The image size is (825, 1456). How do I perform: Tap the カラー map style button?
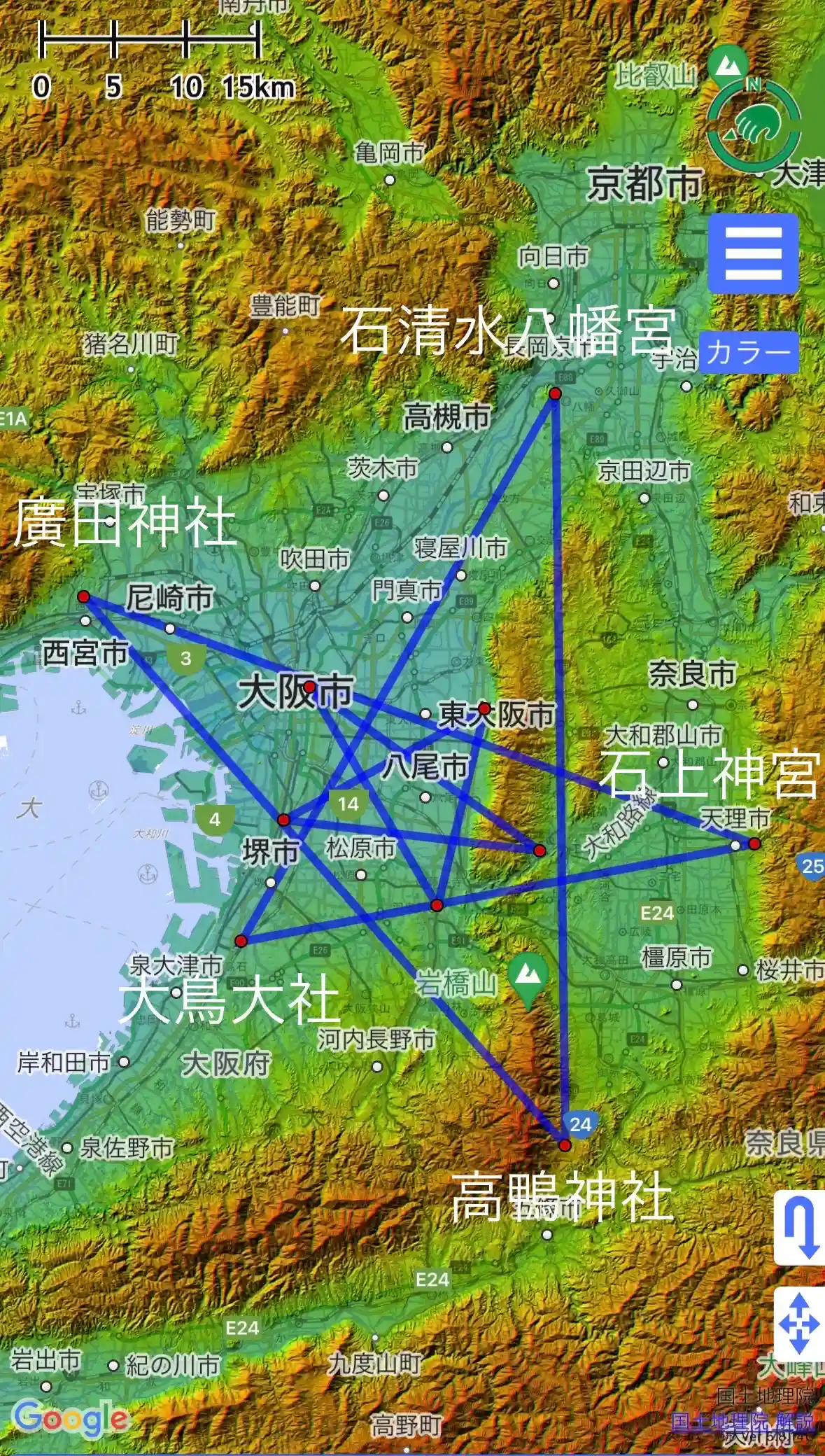click(x=748, y=351)
